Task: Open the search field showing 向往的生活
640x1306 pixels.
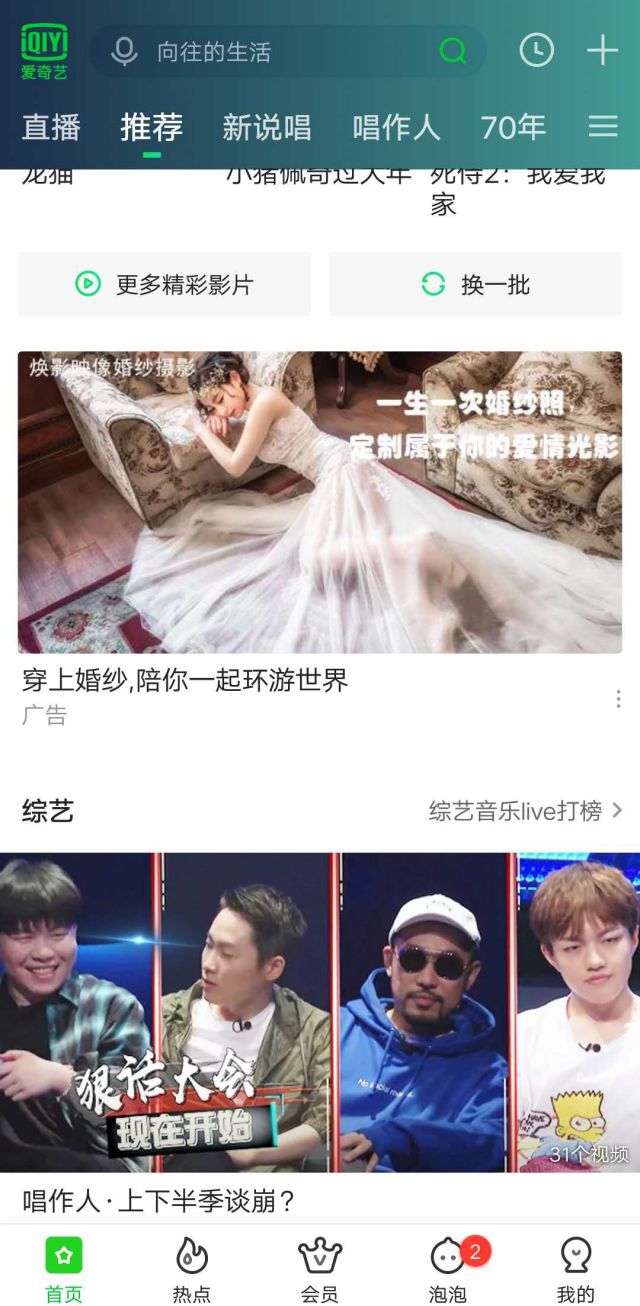Action: coord(280,52)
